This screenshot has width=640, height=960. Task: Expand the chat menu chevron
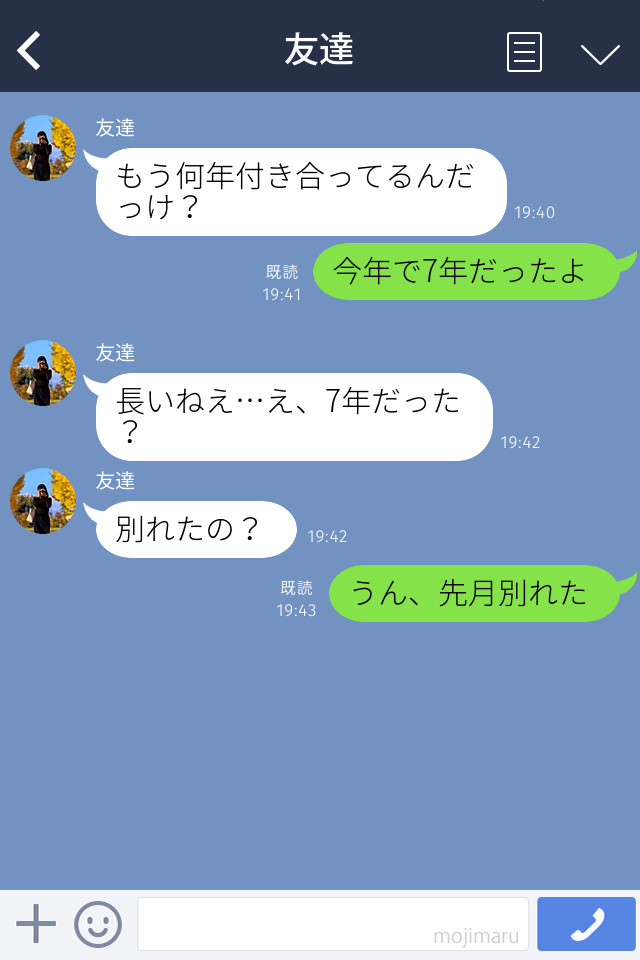click(600, 53)
